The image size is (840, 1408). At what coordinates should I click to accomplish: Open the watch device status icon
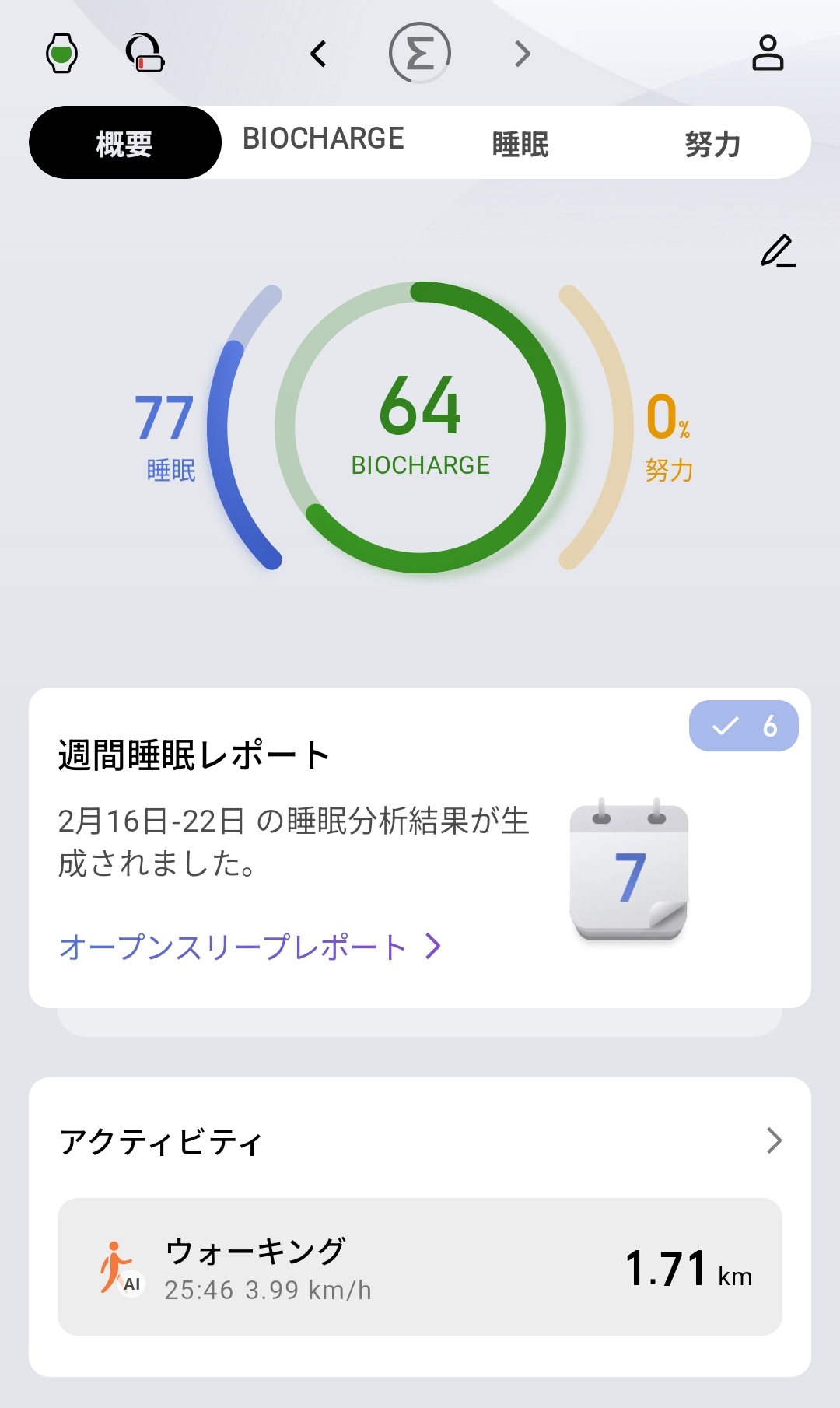pyautogui.click(x=61, y=54)
